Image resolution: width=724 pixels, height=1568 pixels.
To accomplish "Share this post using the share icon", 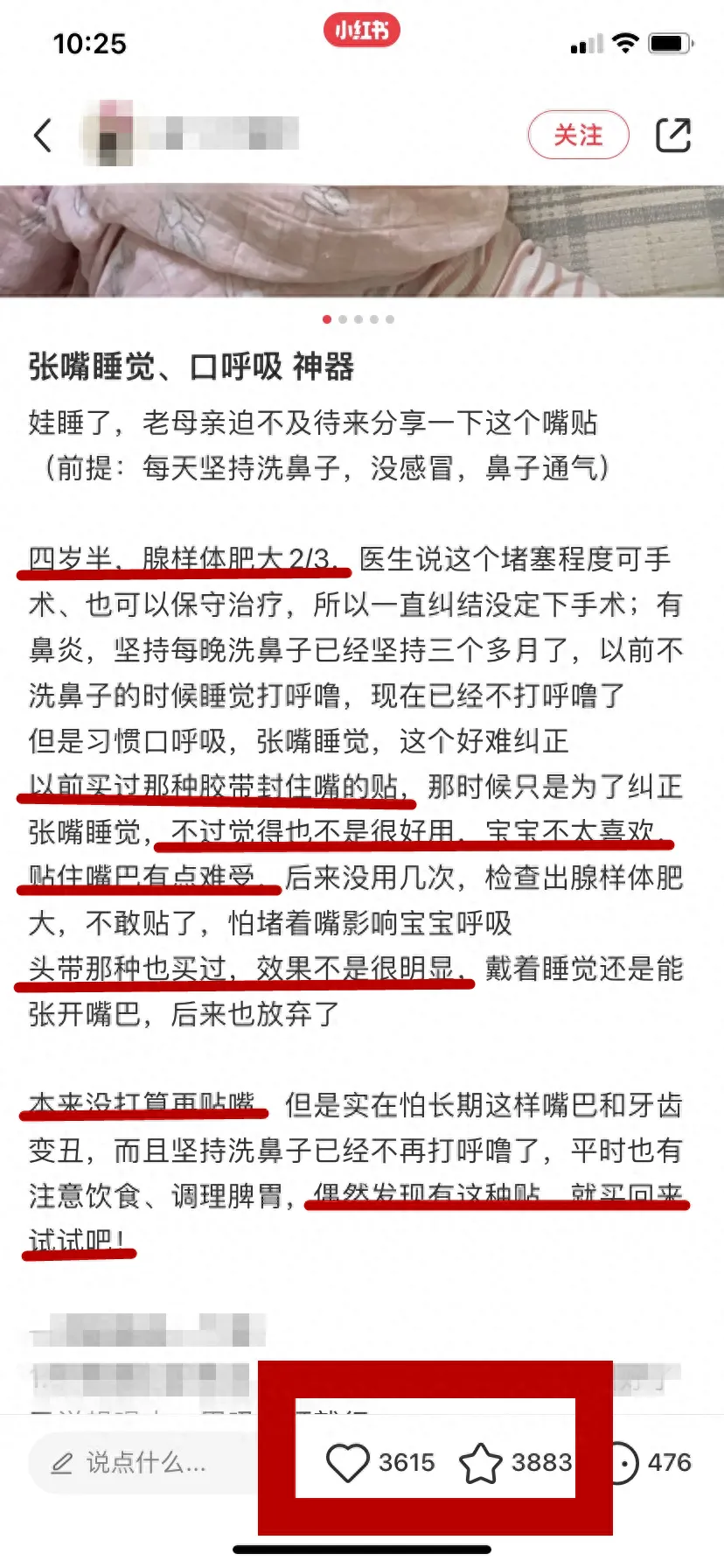I will pyautogui.click(x=673, y=135).
